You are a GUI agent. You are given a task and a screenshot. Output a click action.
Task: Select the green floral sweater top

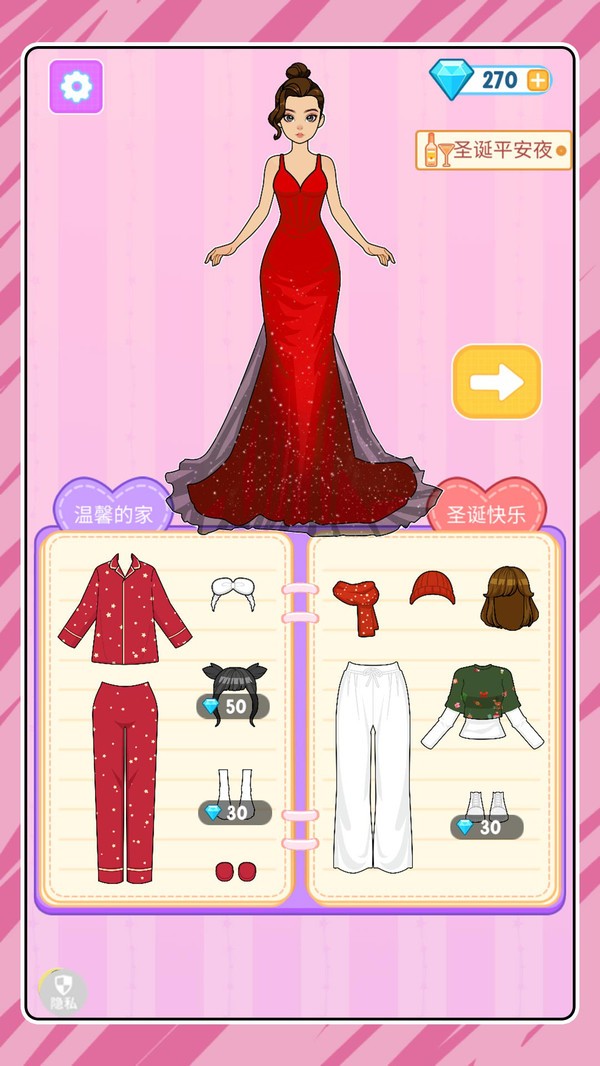click(481, 706)
